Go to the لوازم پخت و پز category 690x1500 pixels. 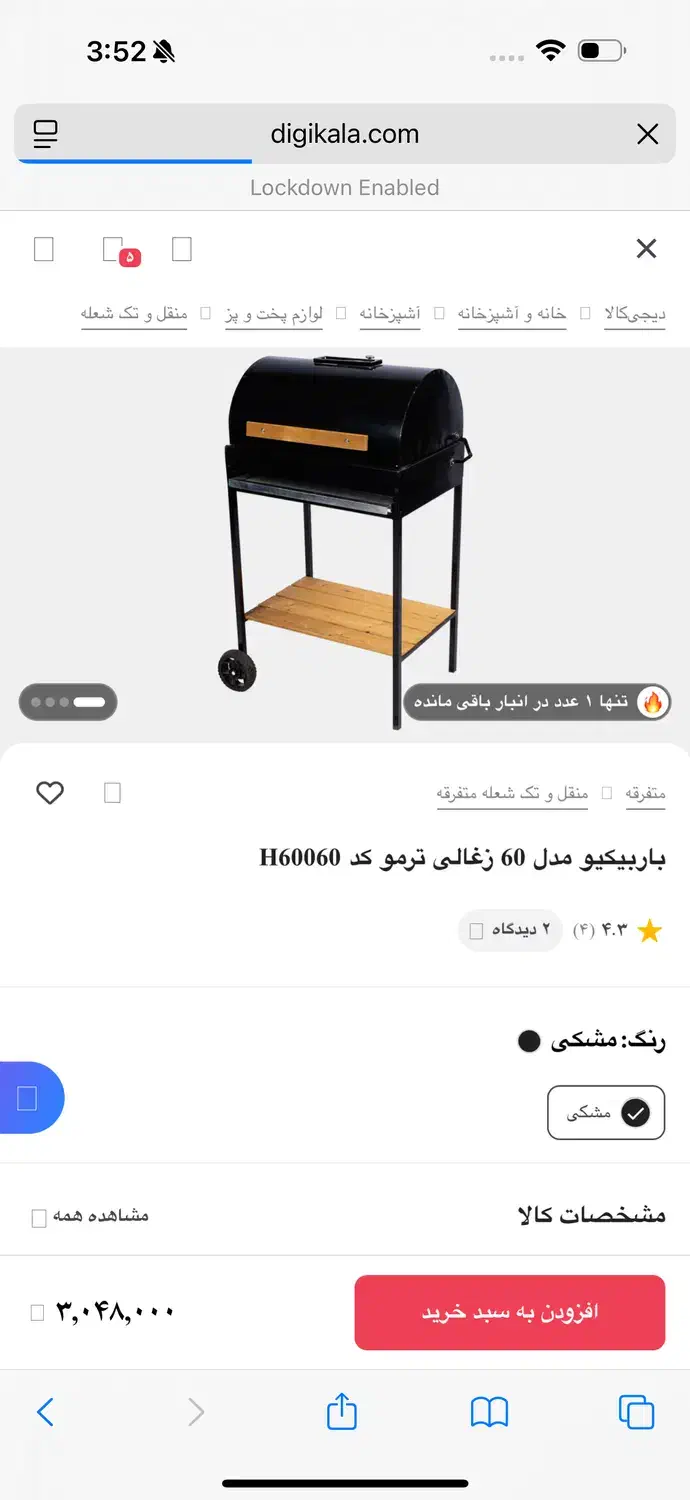[273, 314]
